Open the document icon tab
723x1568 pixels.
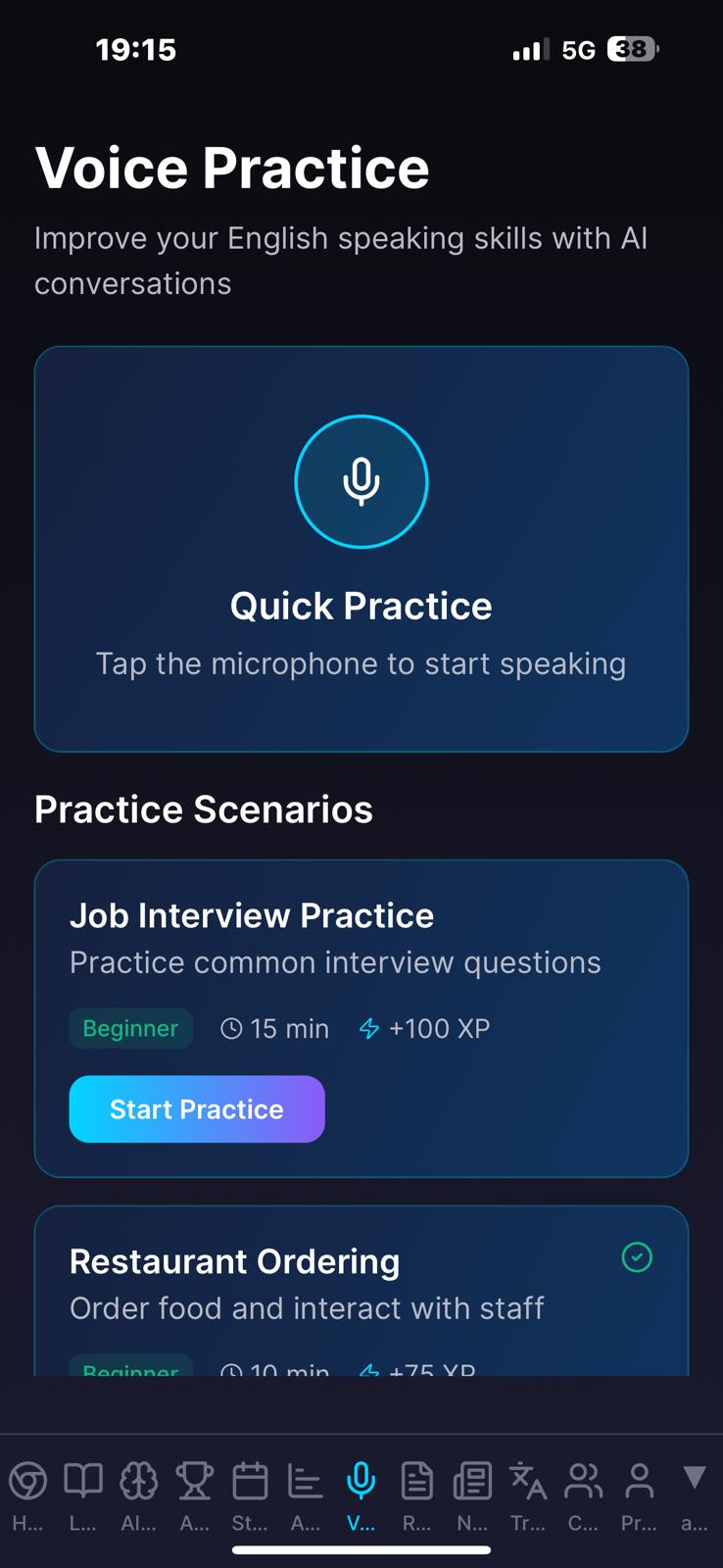click(417, 1495)
